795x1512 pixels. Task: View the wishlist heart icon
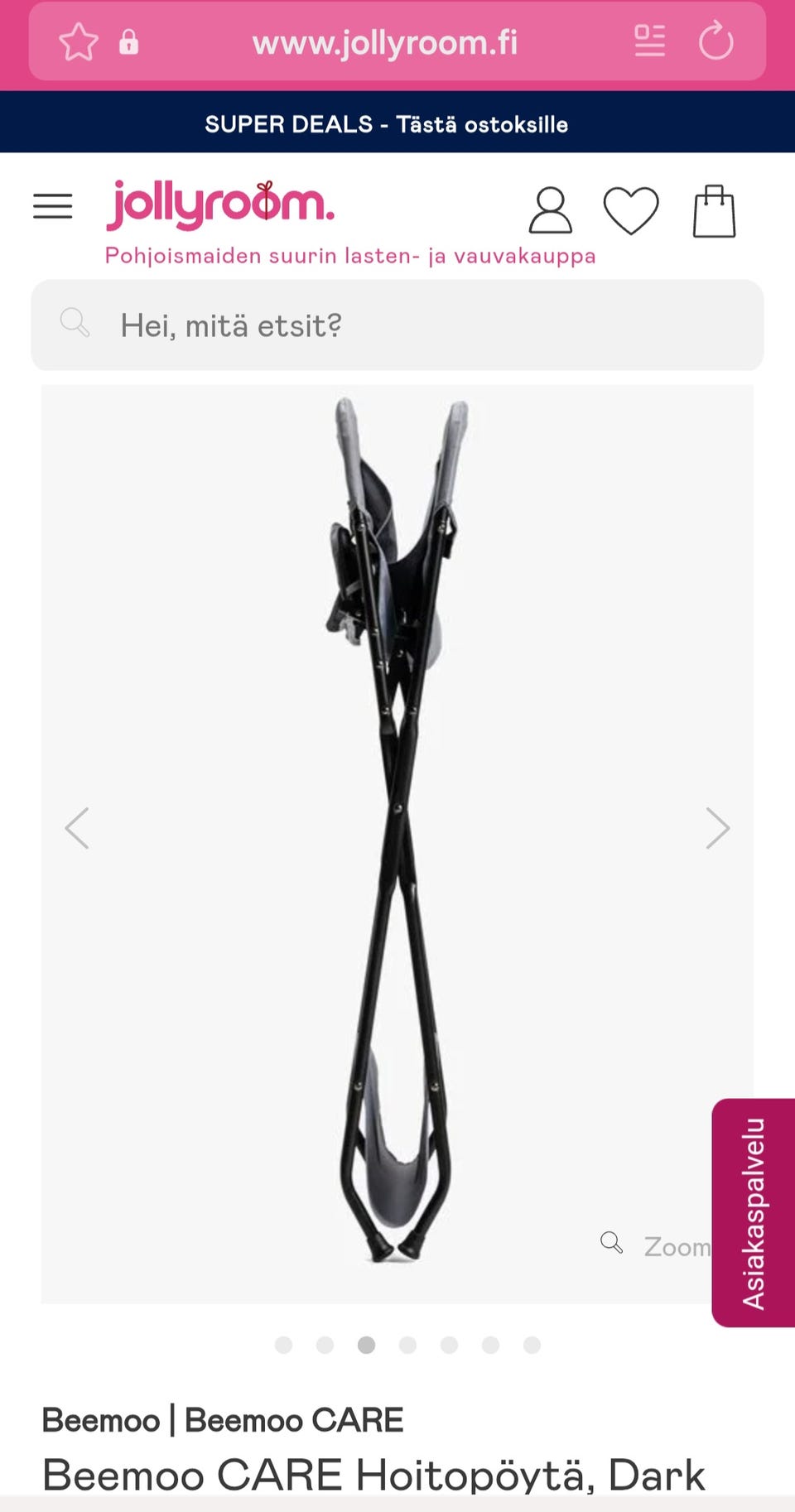pos(631,210)
